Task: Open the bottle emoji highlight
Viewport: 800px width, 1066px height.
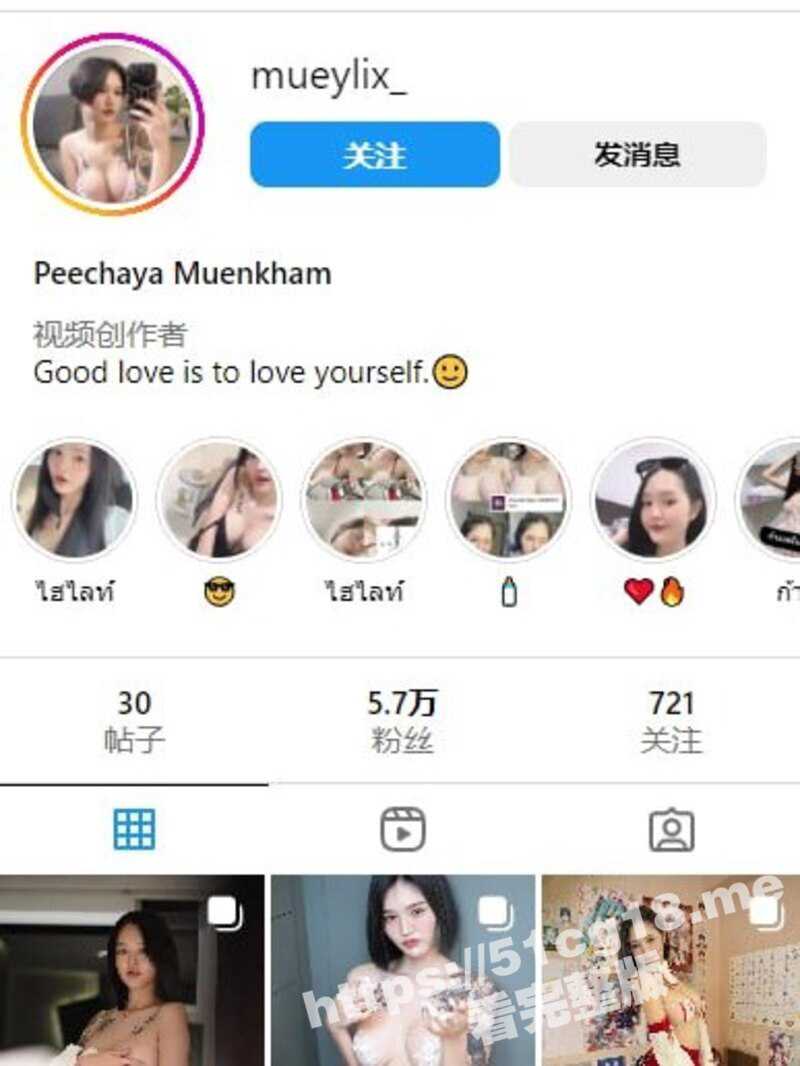Action: 508,501
